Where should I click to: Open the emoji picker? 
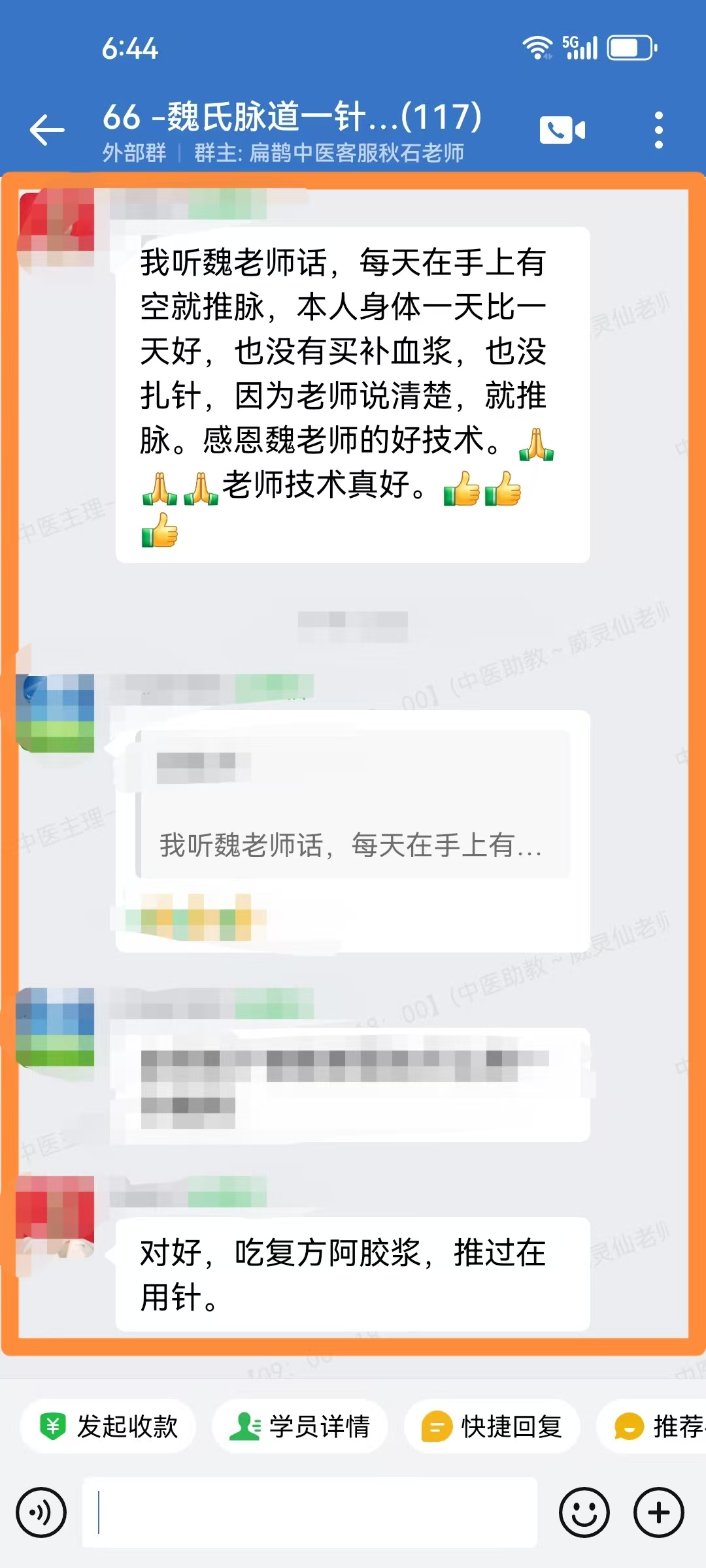[584, 1512]
